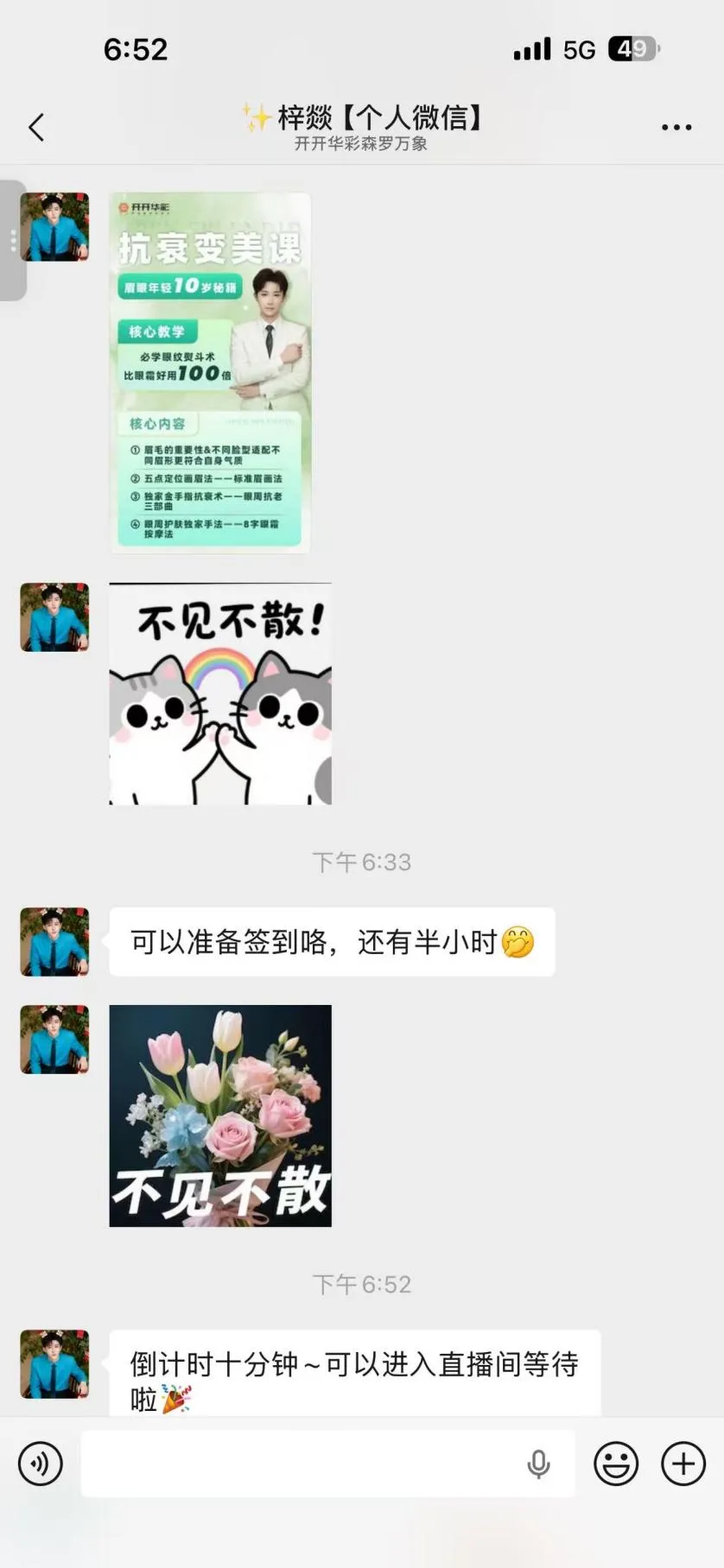Focus the message text field
This screenshot has height=1568, width=724.
[302, 1464]
